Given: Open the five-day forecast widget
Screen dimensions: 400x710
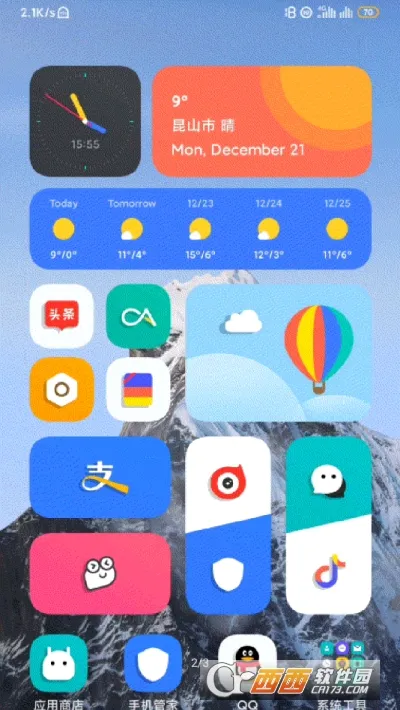Looking at the screenshot, I should tap(201, 229).
